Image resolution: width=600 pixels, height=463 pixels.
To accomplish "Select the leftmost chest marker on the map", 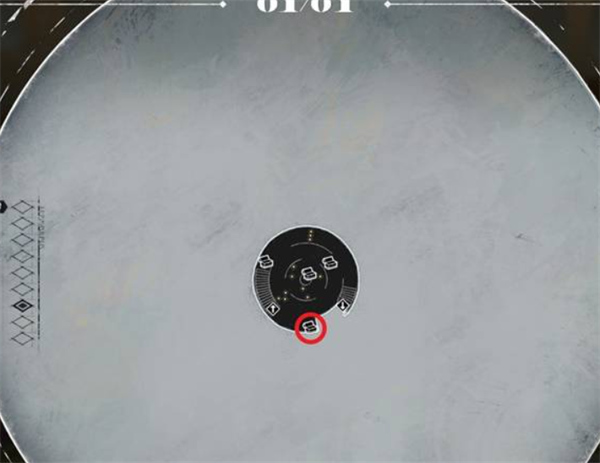I will click(x=265, y=262).
